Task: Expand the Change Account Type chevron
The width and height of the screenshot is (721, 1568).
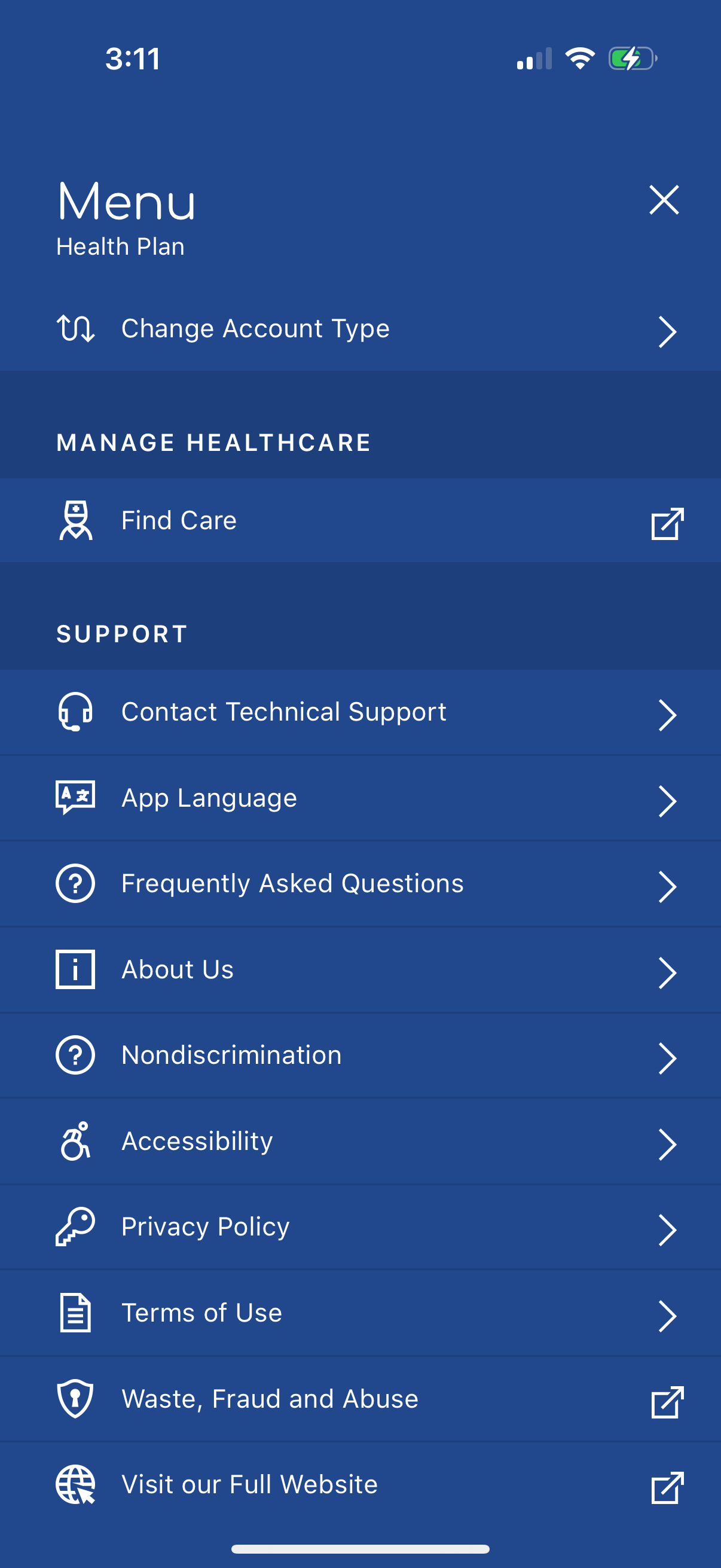Action: [x=668, y=331]
